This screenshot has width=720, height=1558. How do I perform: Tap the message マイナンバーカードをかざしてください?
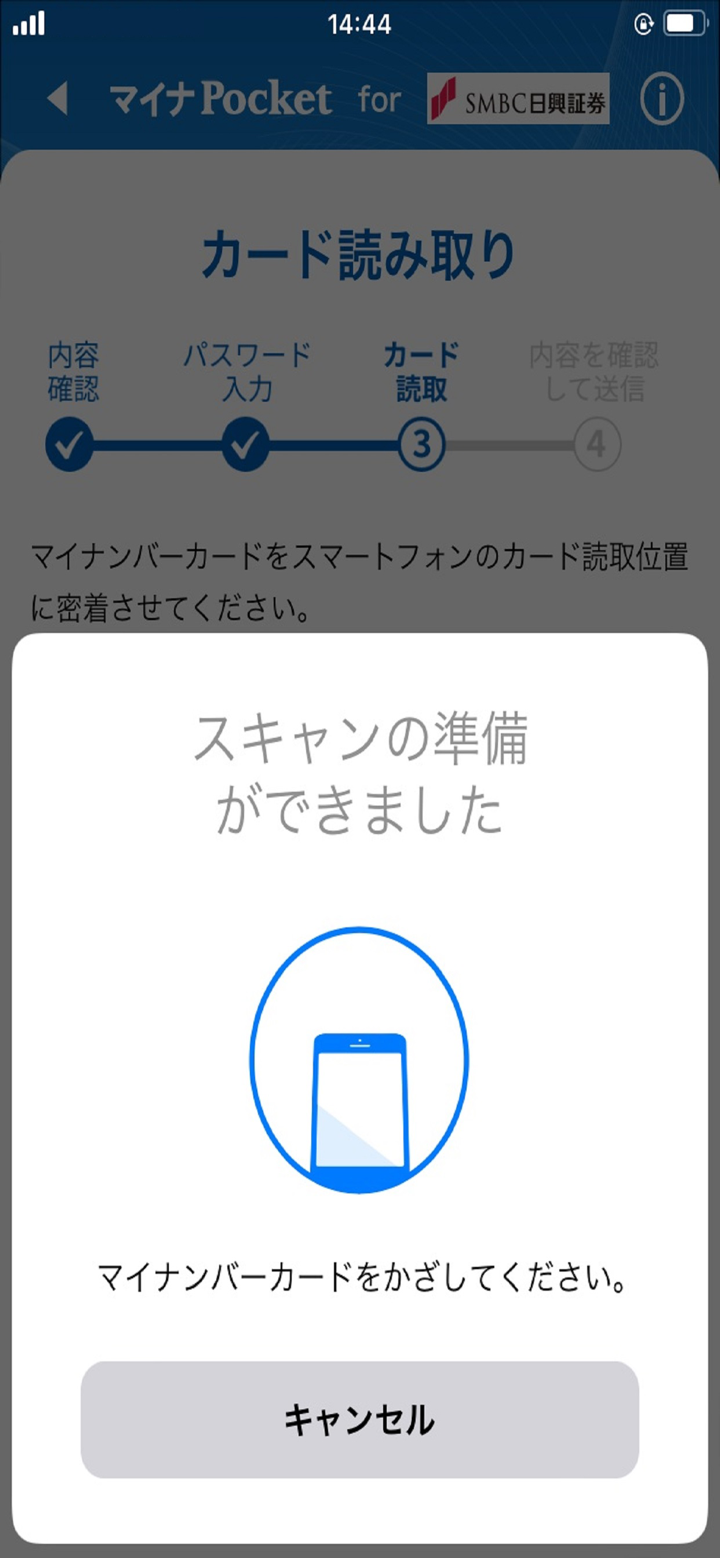point(358,1276)
